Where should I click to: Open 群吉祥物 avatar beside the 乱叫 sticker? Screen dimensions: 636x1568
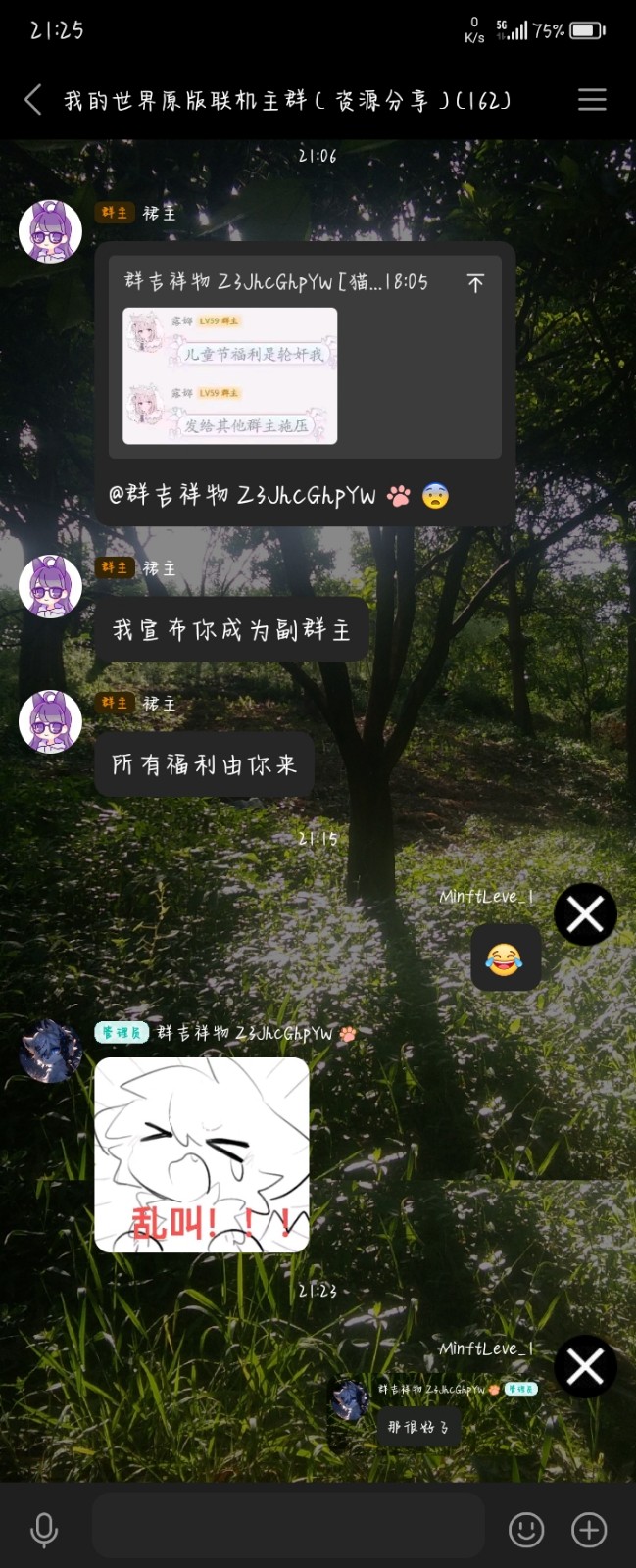[50, 1051]
